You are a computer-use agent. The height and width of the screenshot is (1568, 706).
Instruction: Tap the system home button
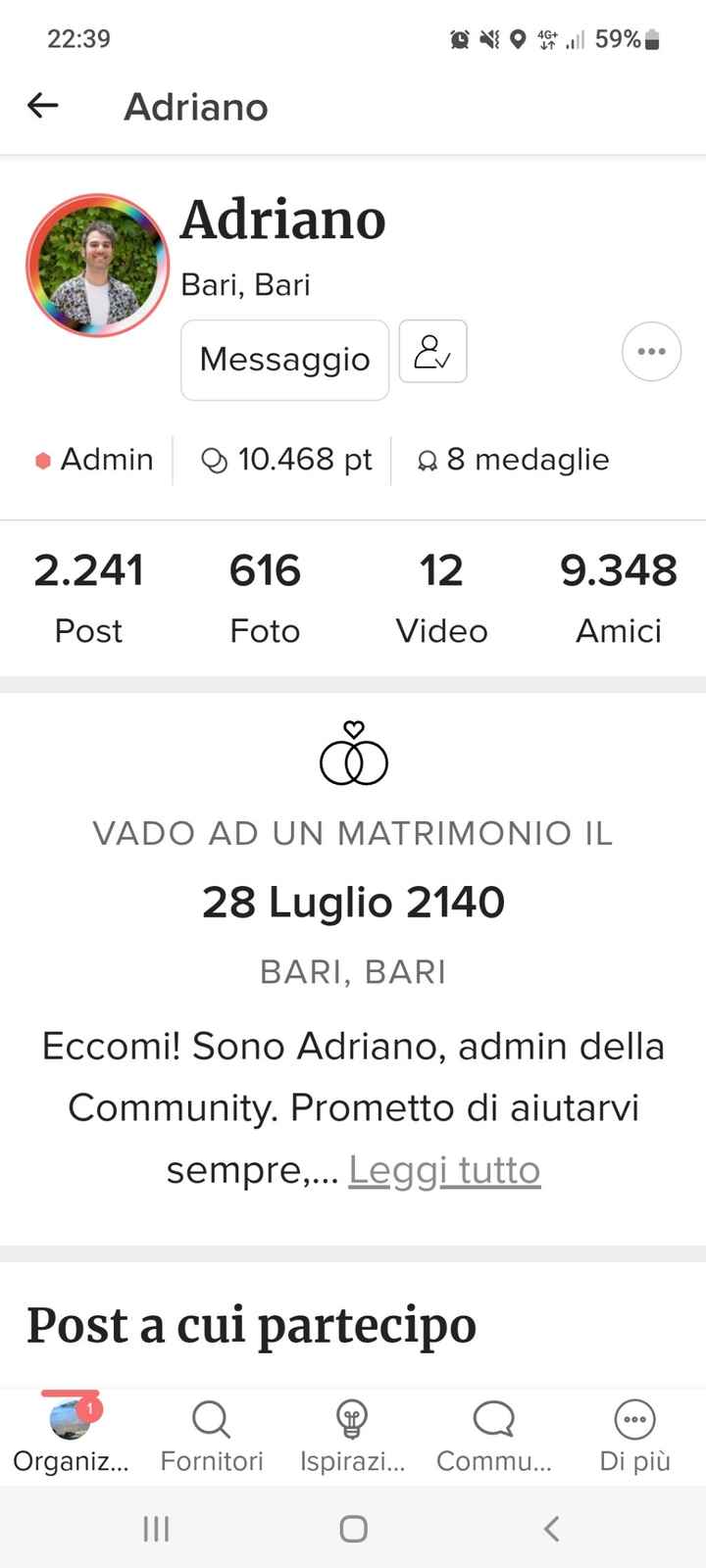pyautogui.click(x=353, y=1529)
